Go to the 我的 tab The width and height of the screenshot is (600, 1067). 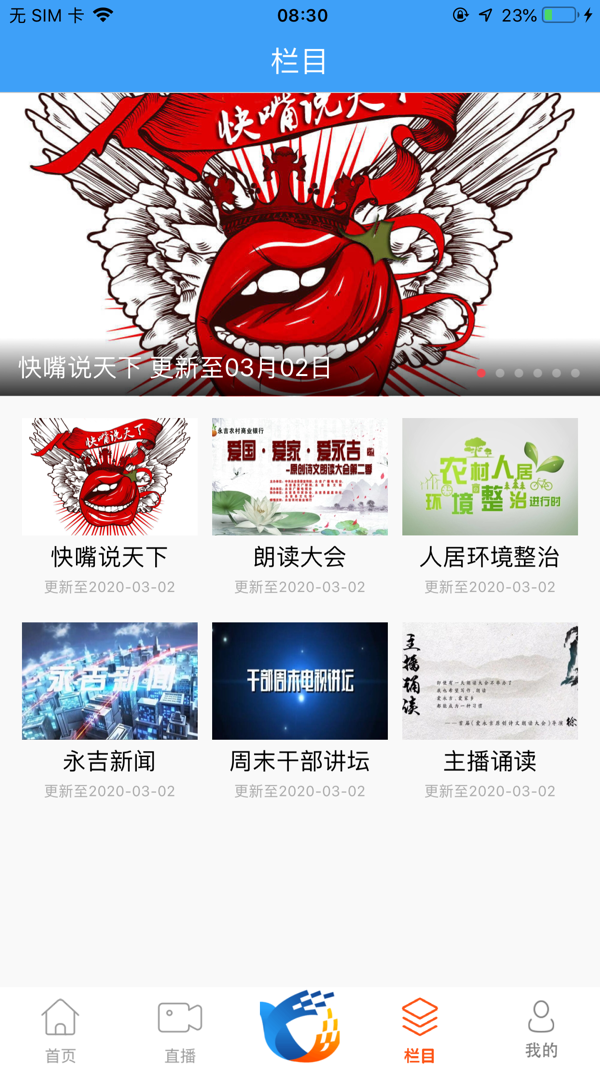541,1029
